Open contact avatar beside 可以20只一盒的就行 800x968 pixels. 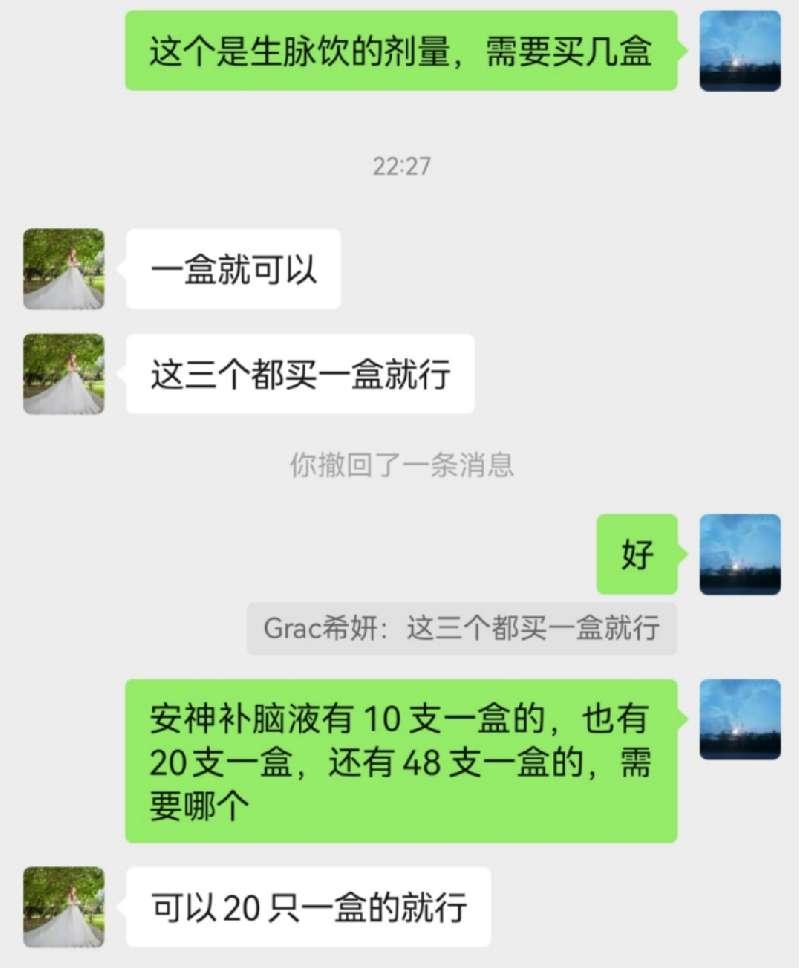pos(63,906)
